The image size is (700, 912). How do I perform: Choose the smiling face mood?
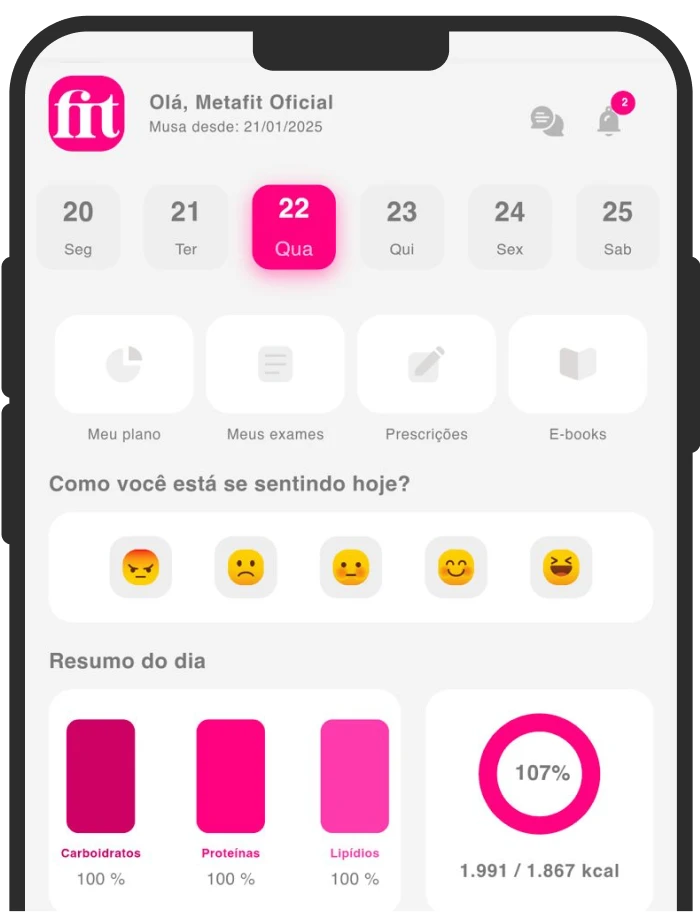coord(456,567)
